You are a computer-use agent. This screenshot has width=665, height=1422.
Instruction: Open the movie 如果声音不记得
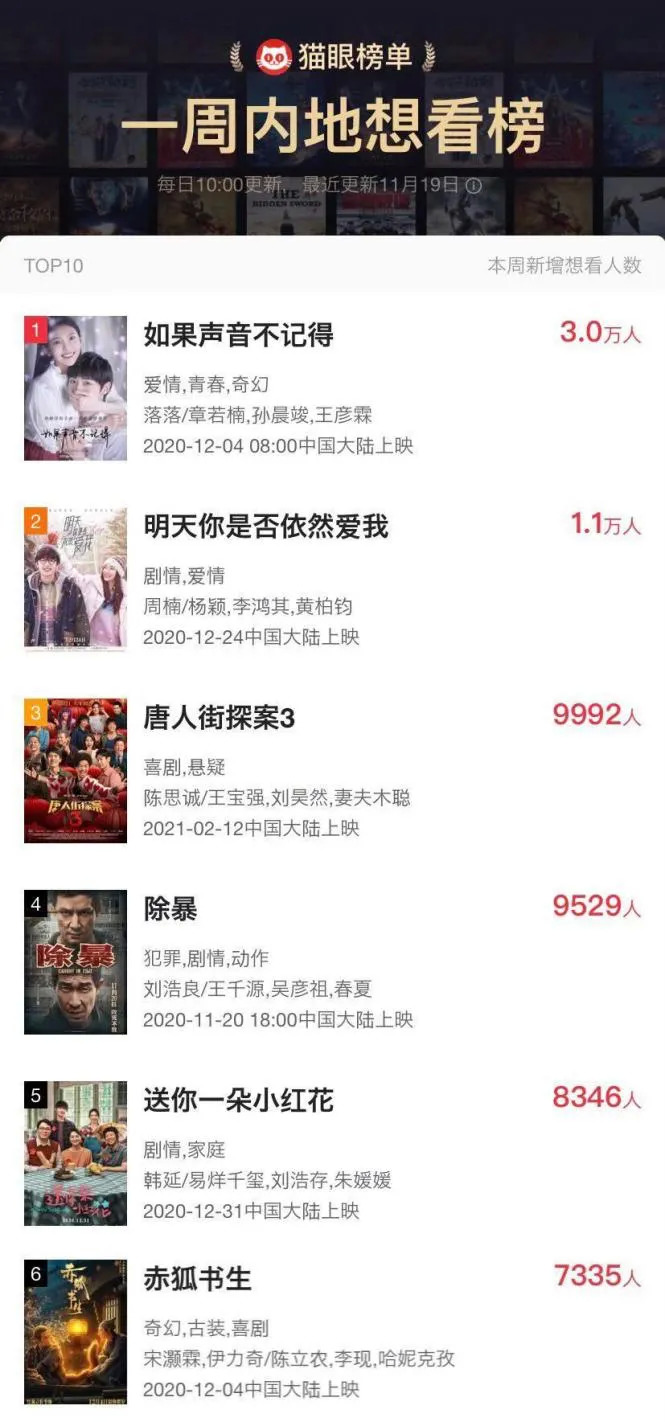238,335
